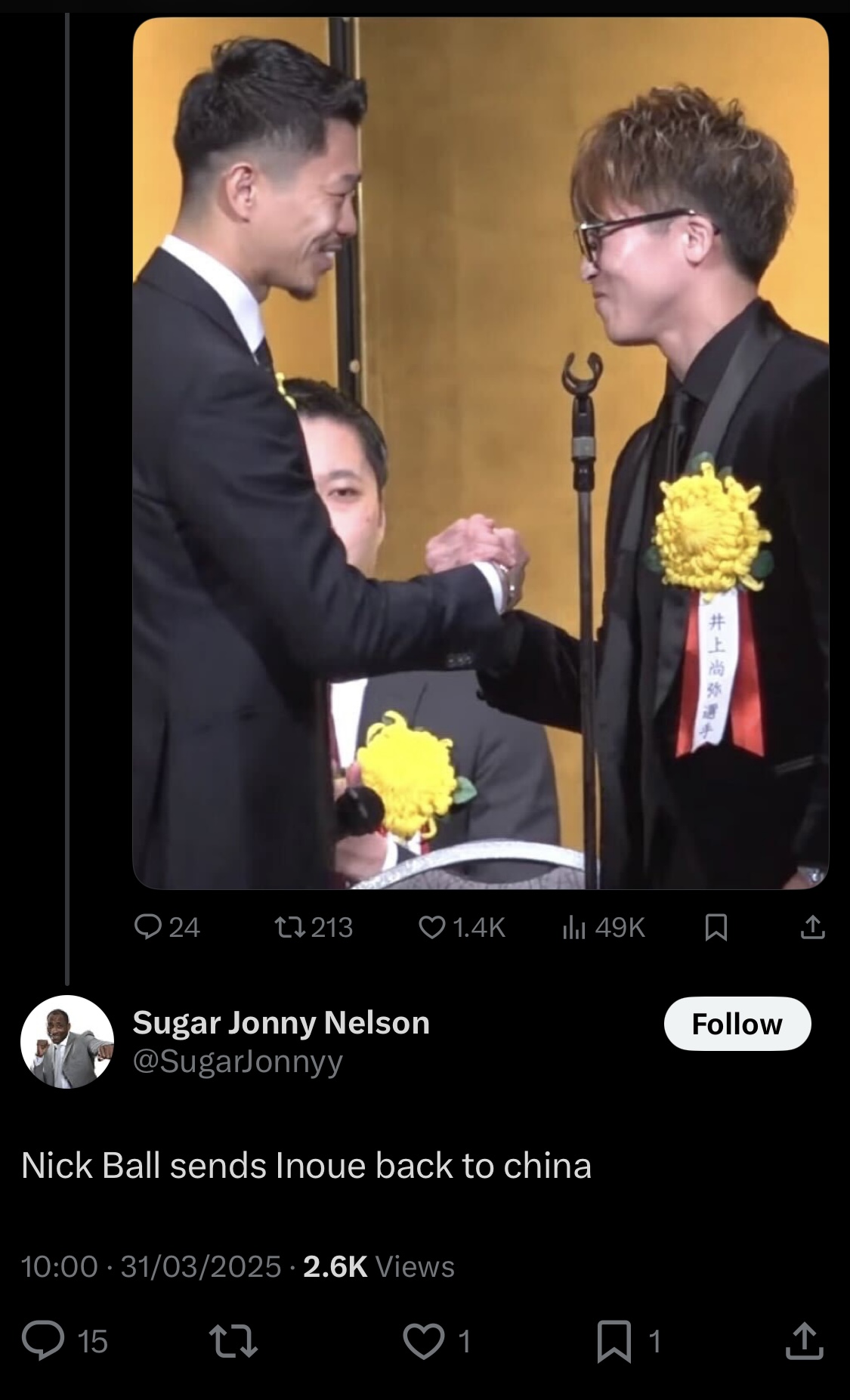View analytics showing 49K views
850x1400 pixels.
click(604, 927)
